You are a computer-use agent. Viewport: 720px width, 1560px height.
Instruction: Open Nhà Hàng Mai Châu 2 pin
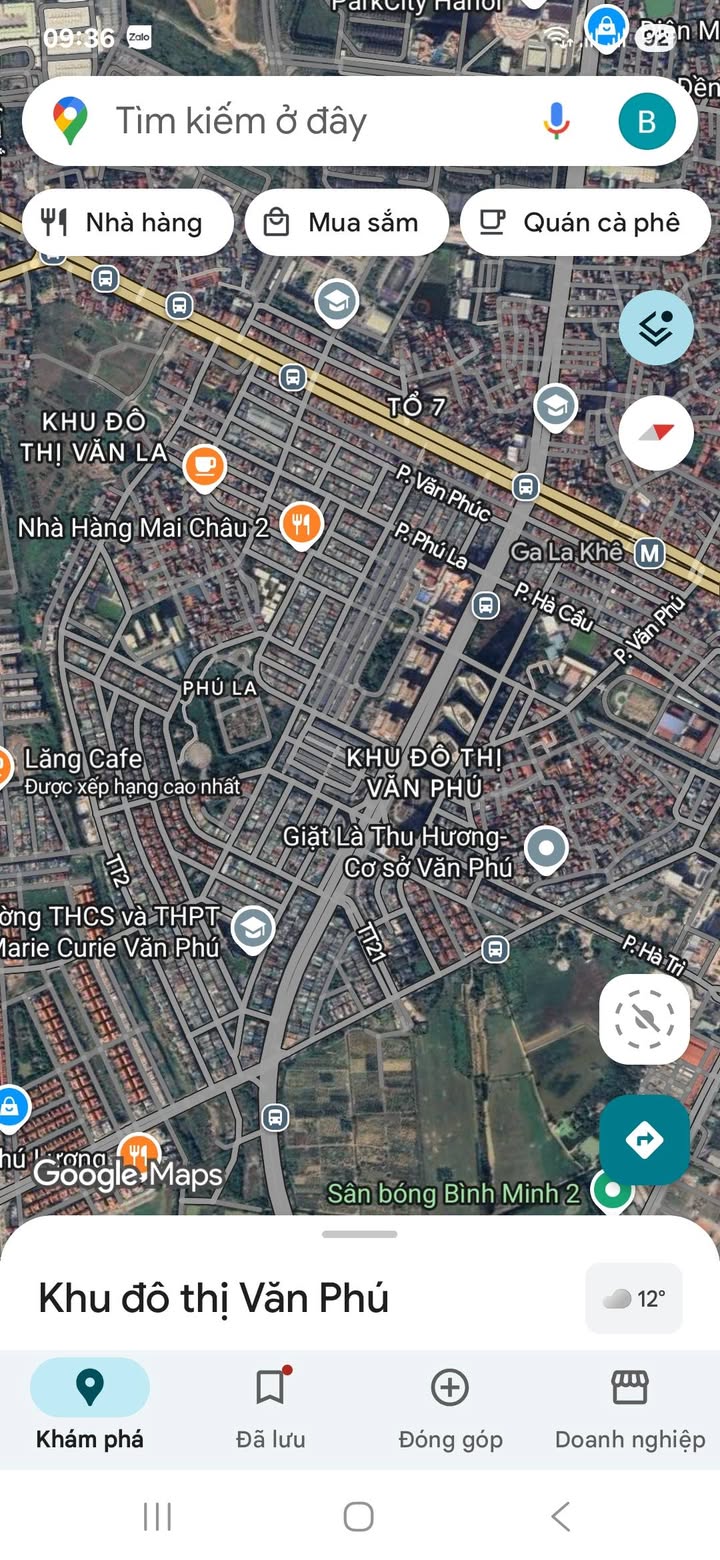[x=300, y=524]
